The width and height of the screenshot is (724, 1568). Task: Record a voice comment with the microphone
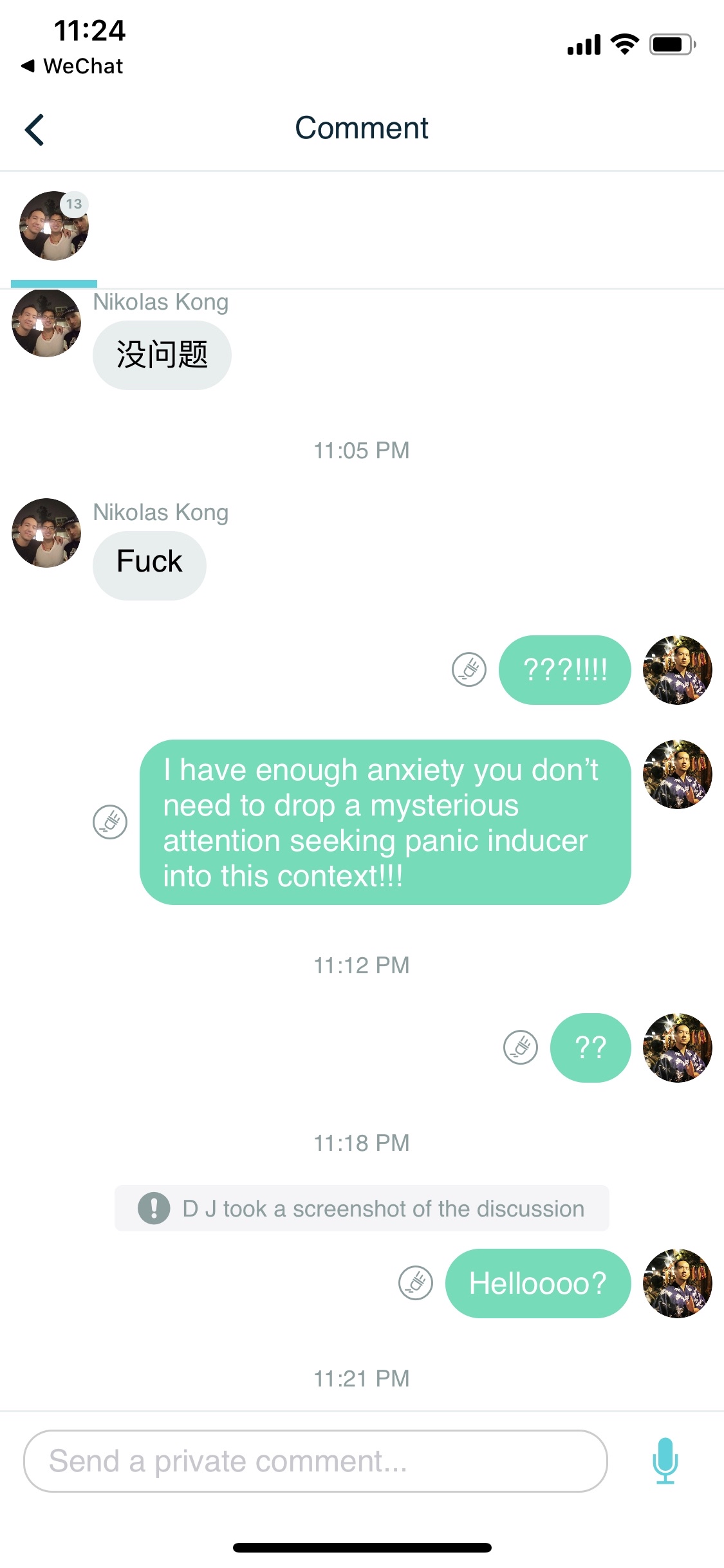pos(665,1461)
